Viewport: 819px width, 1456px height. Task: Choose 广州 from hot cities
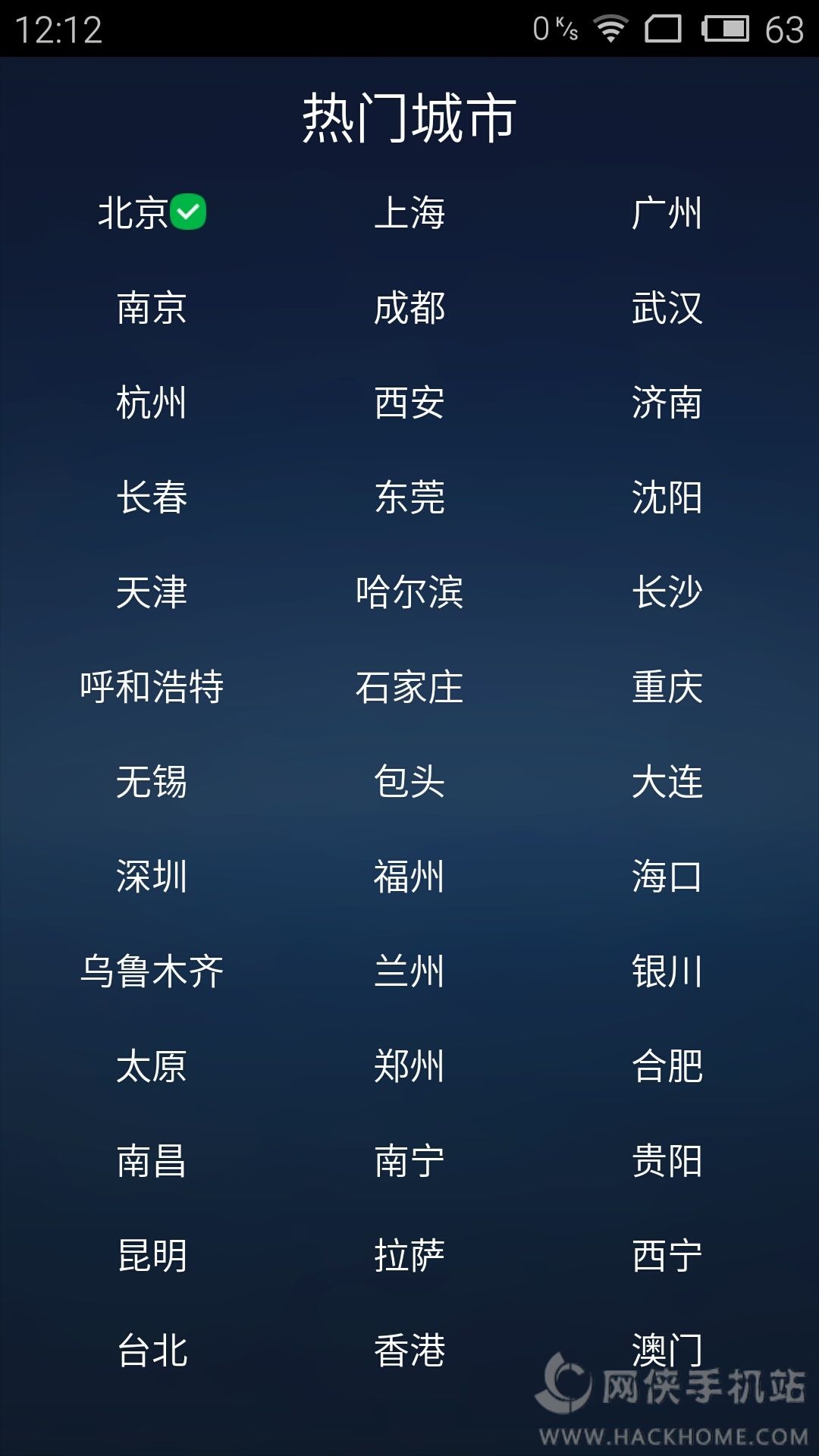[667, 213]
